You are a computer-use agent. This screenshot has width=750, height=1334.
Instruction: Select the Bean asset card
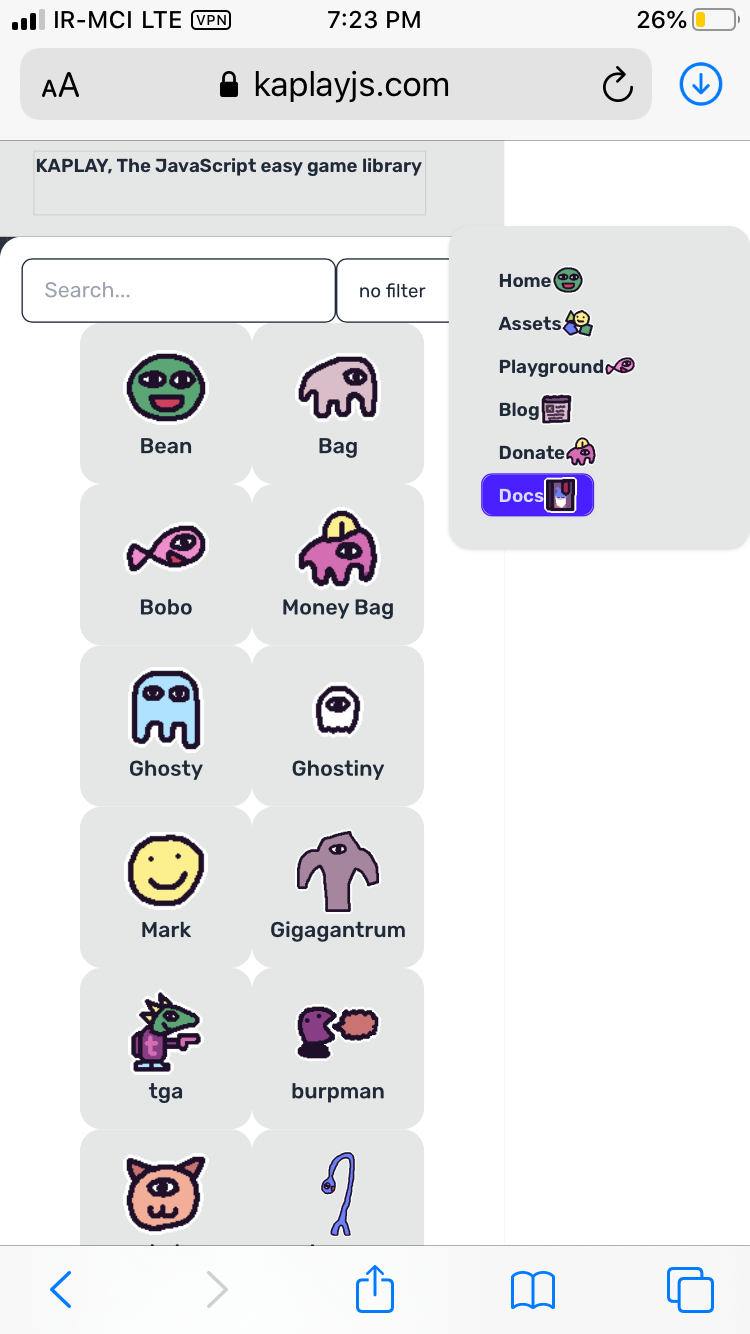(166, 404)
